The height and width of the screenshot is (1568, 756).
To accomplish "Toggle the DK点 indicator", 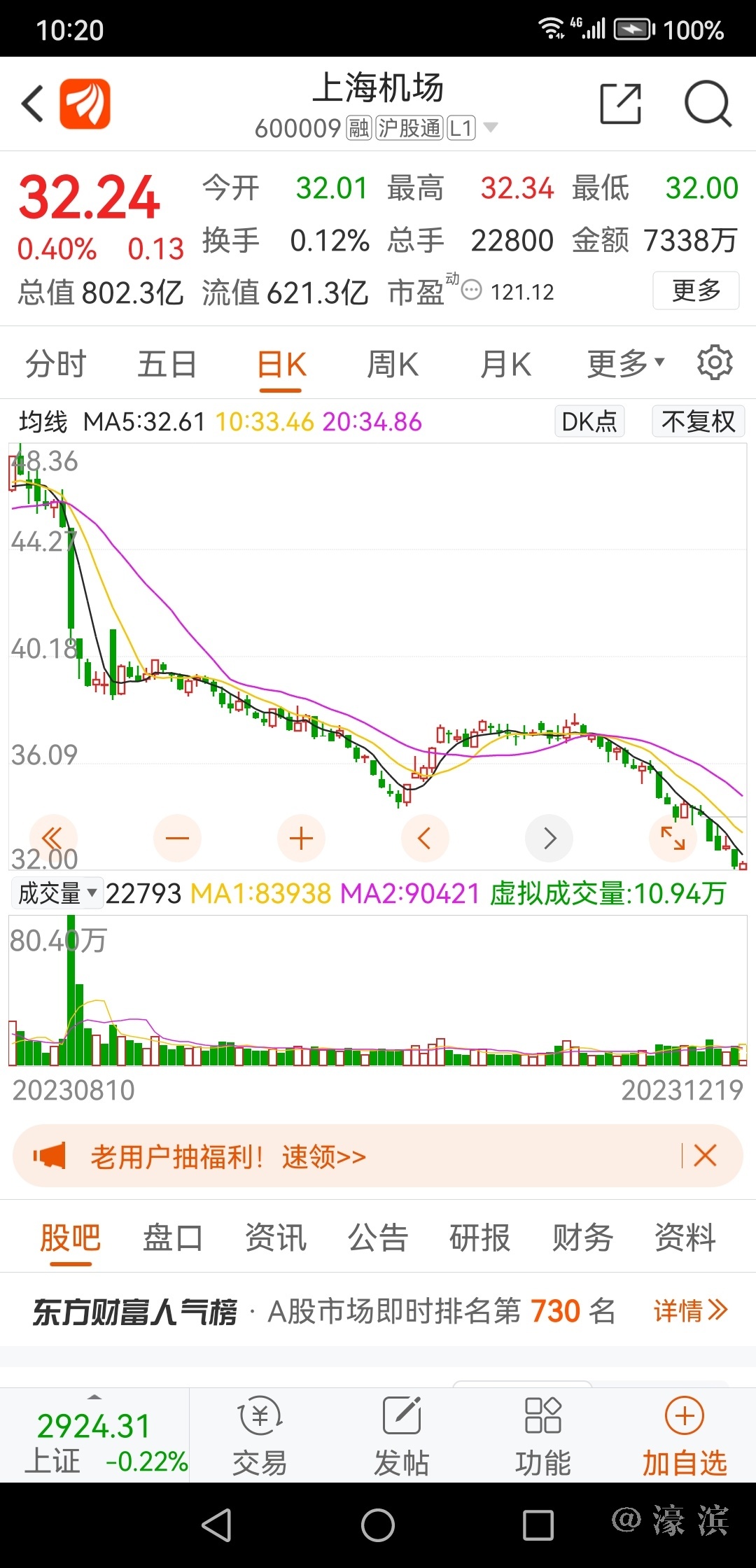I will click(x=589, y=421).
